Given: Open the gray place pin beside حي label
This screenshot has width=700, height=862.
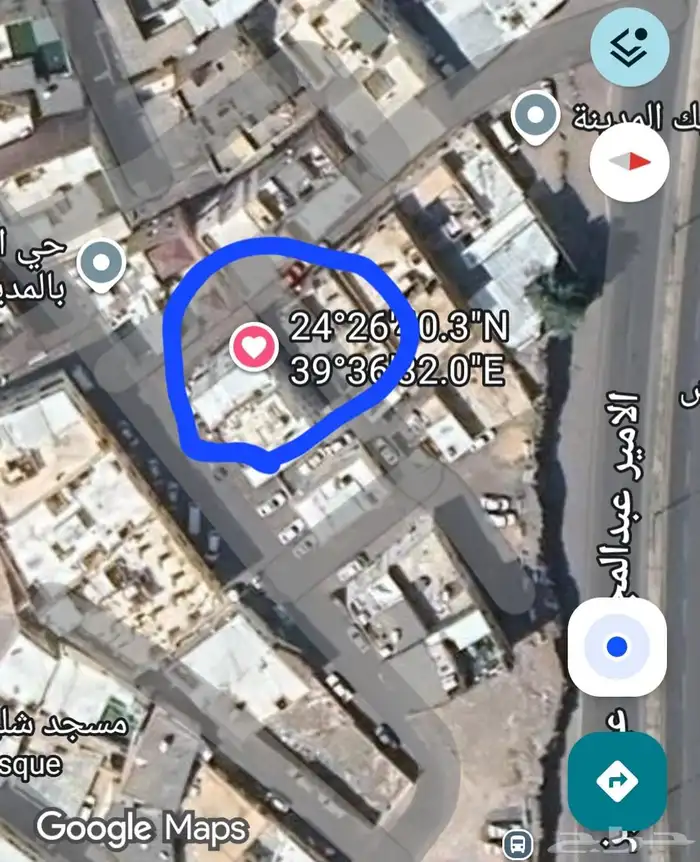Looking at the screenshot, I should pos(101,264).
